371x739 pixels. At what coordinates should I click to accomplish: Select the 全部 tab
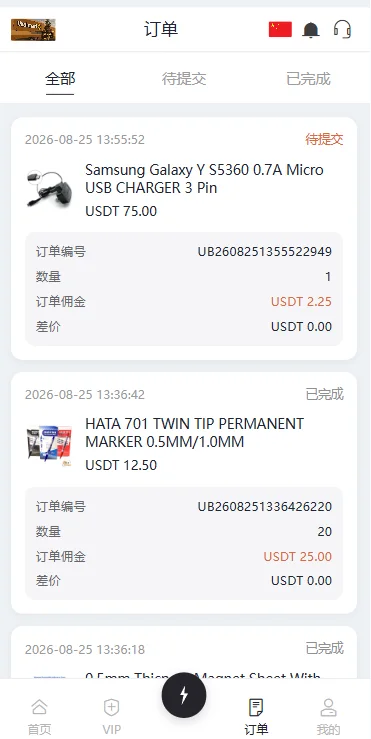click(x=60, y=79)
